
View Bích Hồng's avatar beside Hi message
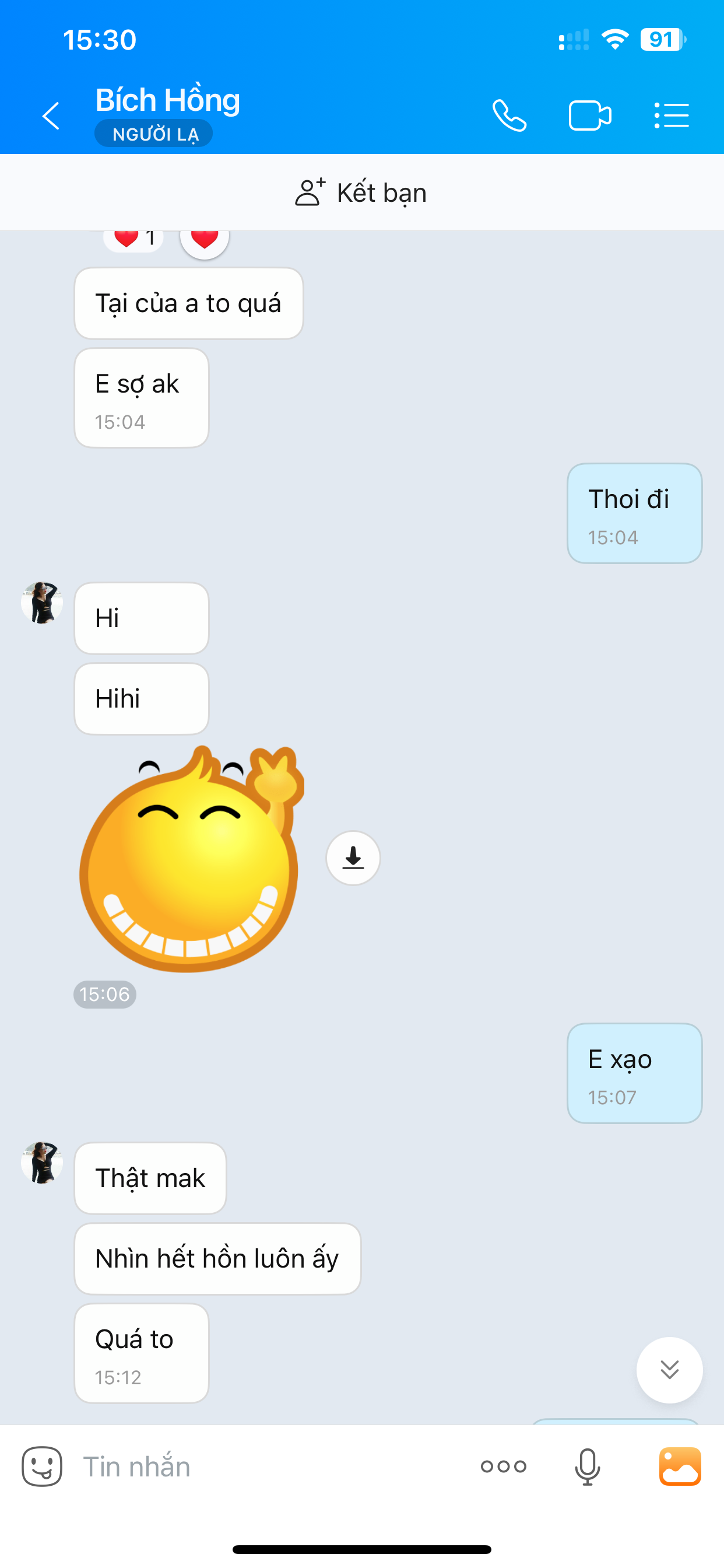point(42,603)
